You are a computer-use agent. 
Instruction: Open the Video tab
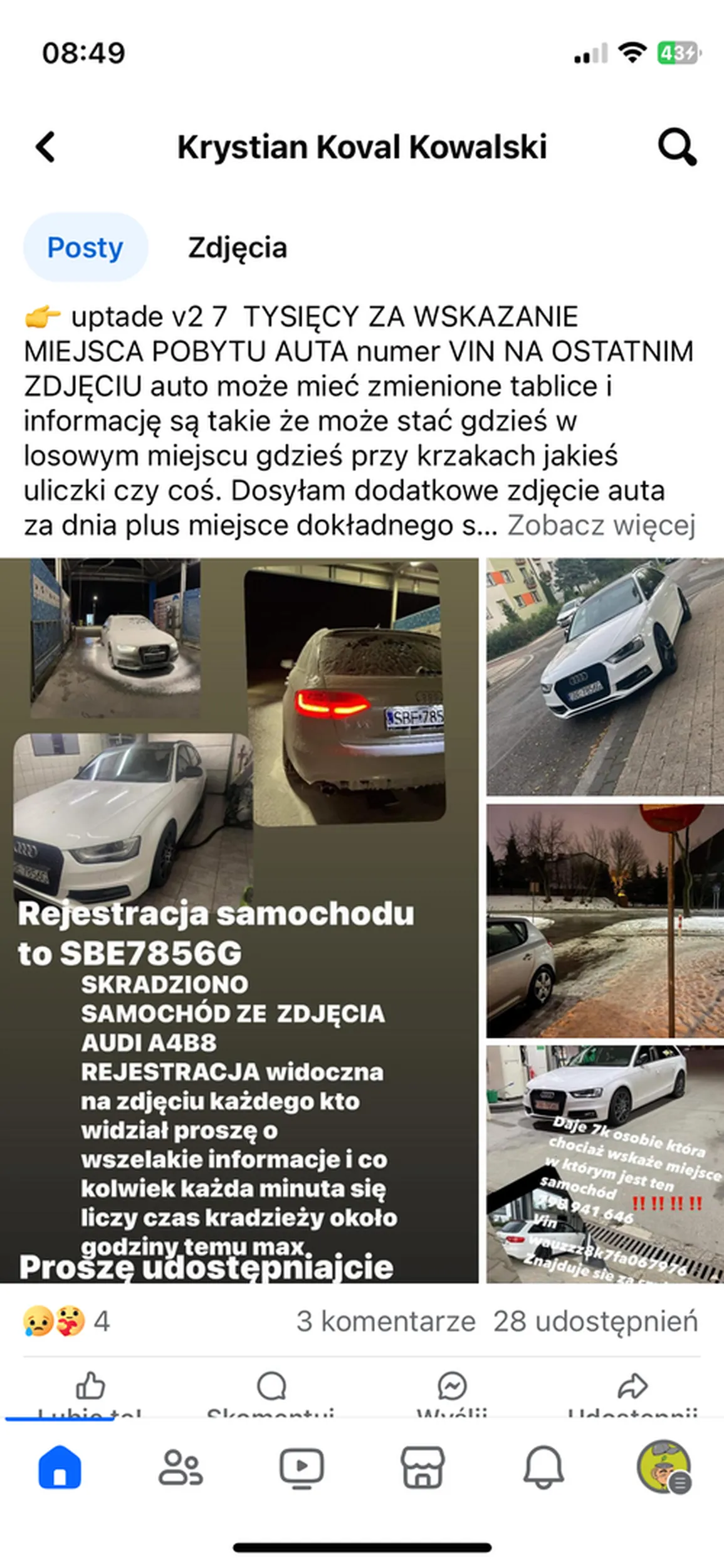click(301, 1468)
